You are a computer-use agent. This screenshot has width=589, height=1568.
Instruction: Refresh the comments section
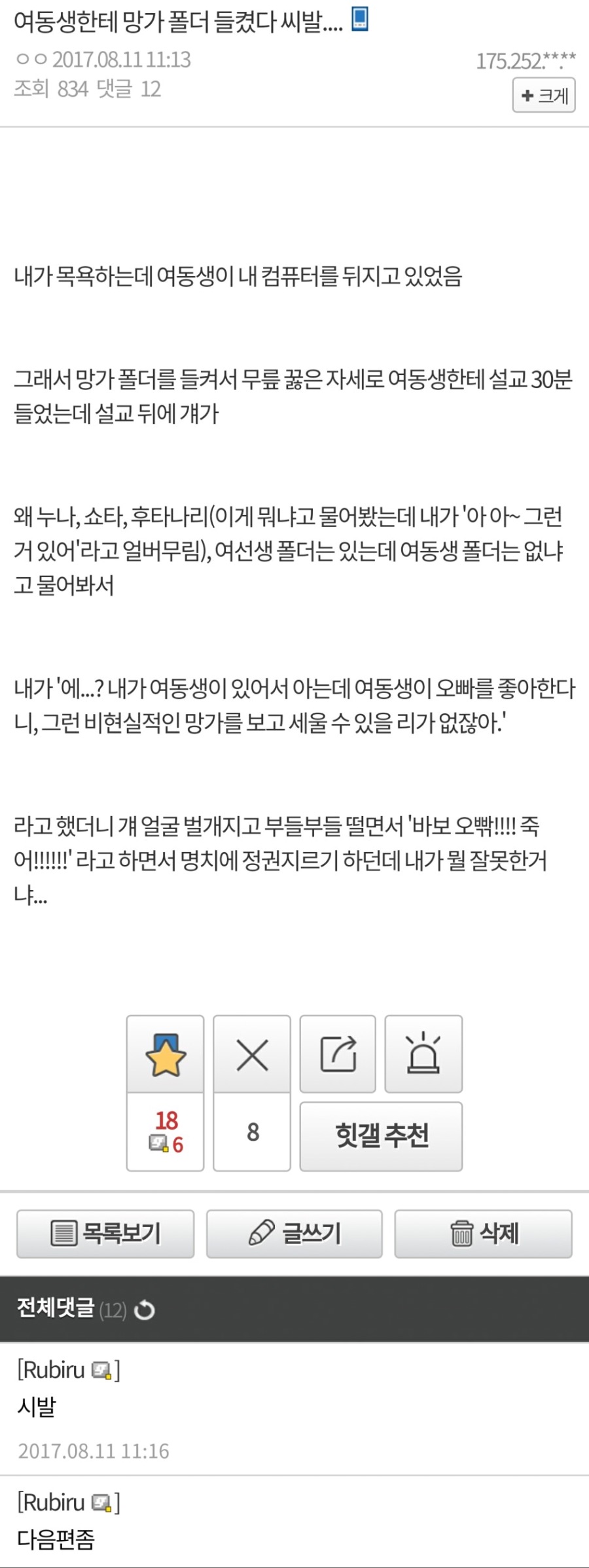point(144,1310)
